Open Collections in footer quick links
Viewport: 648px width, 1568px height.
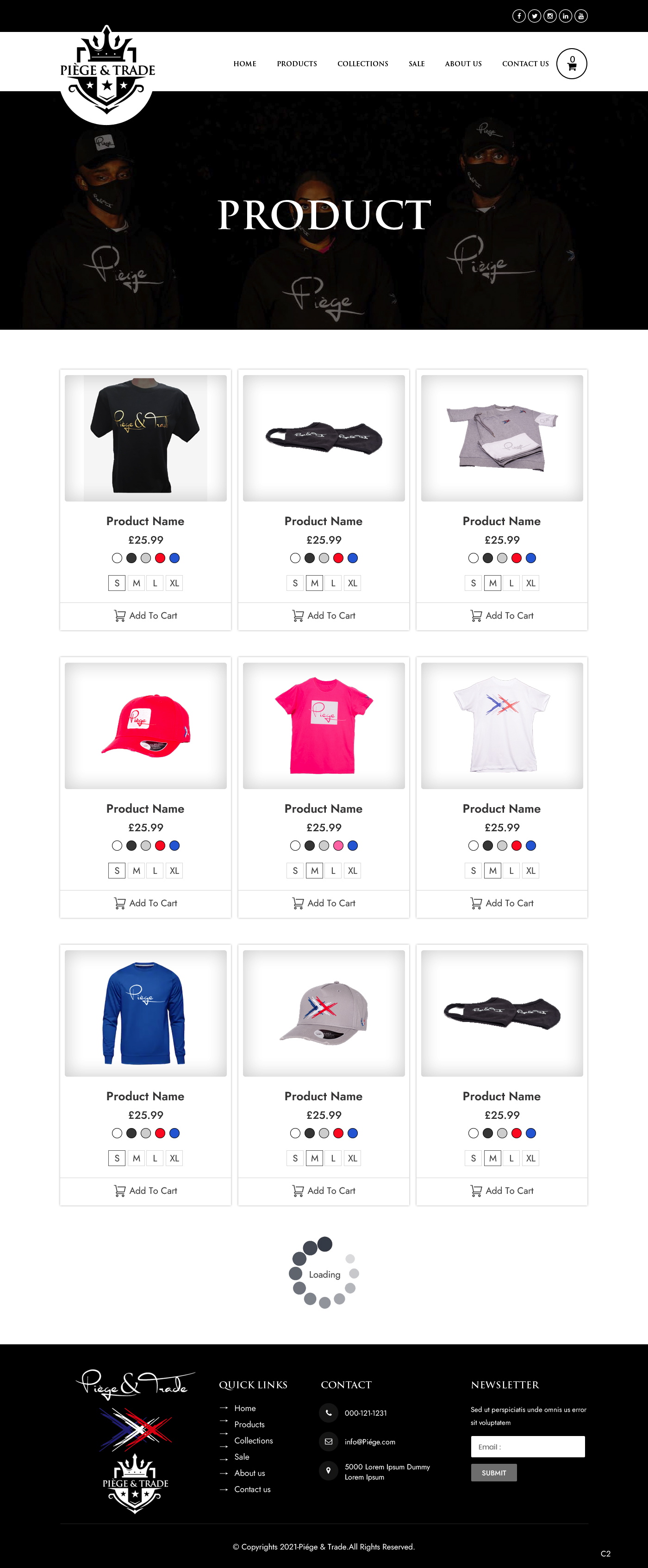(x=253, y=1440)
